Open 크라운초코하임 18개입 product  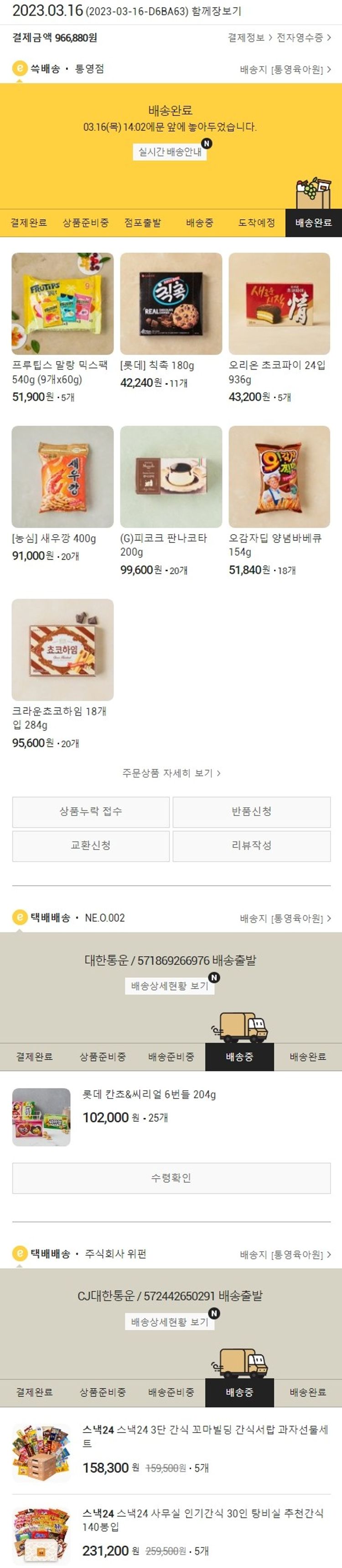coord(62,650)
